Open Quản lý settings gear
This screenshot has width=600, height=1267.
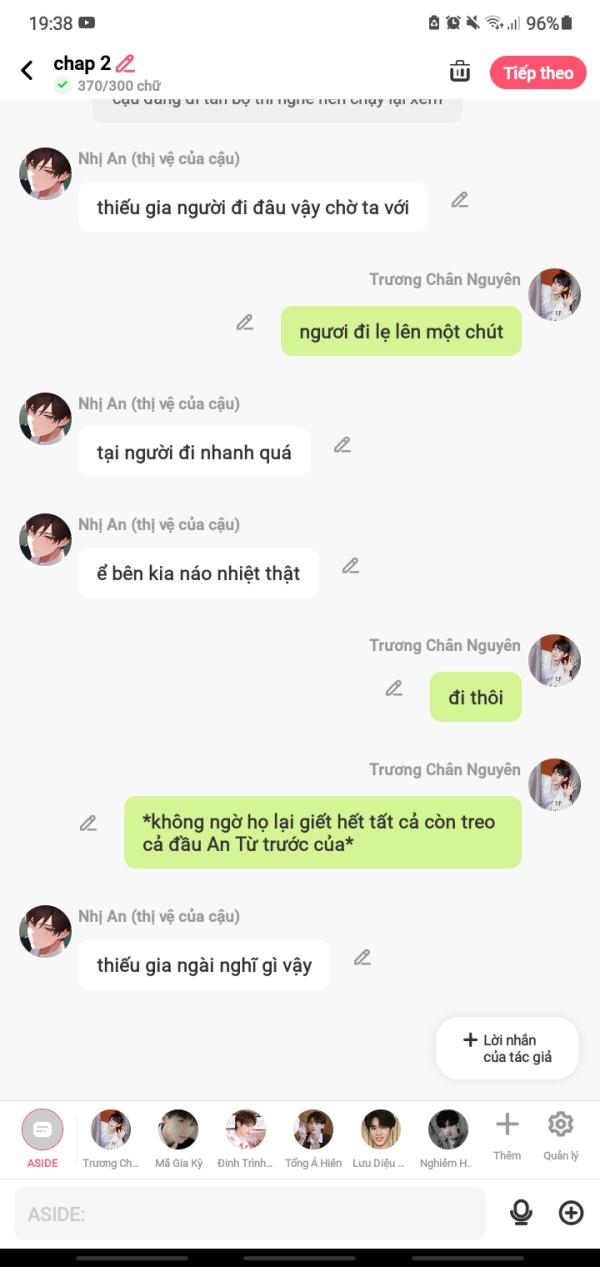[561, 1135]
